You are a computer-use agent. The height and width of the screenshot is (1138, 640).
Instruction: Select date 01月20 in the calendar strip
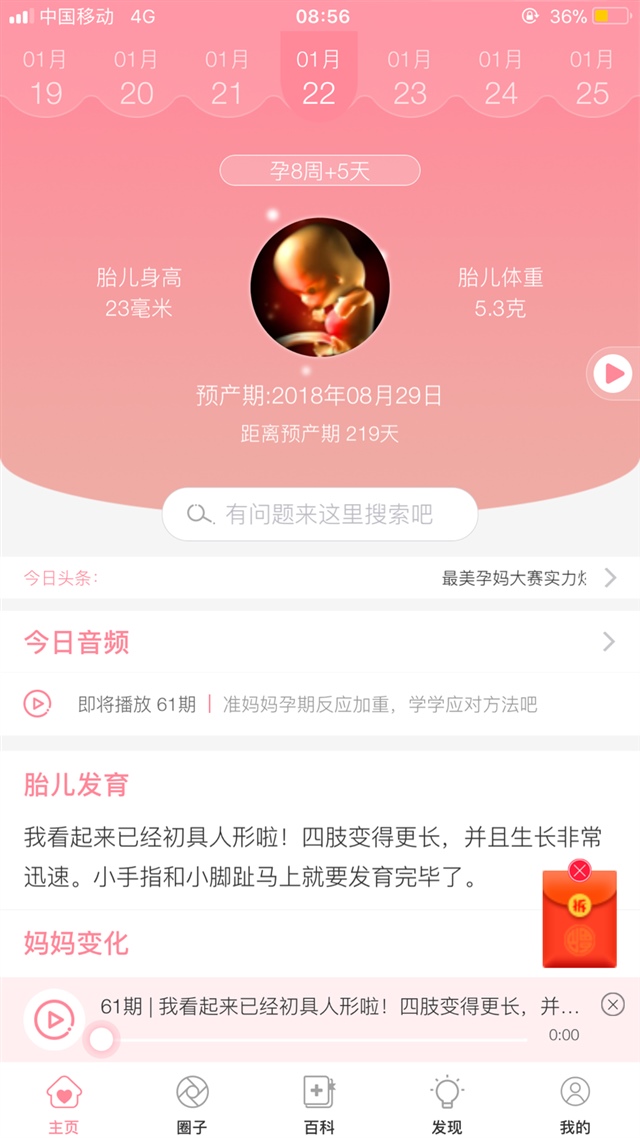[x=136, y=78]
